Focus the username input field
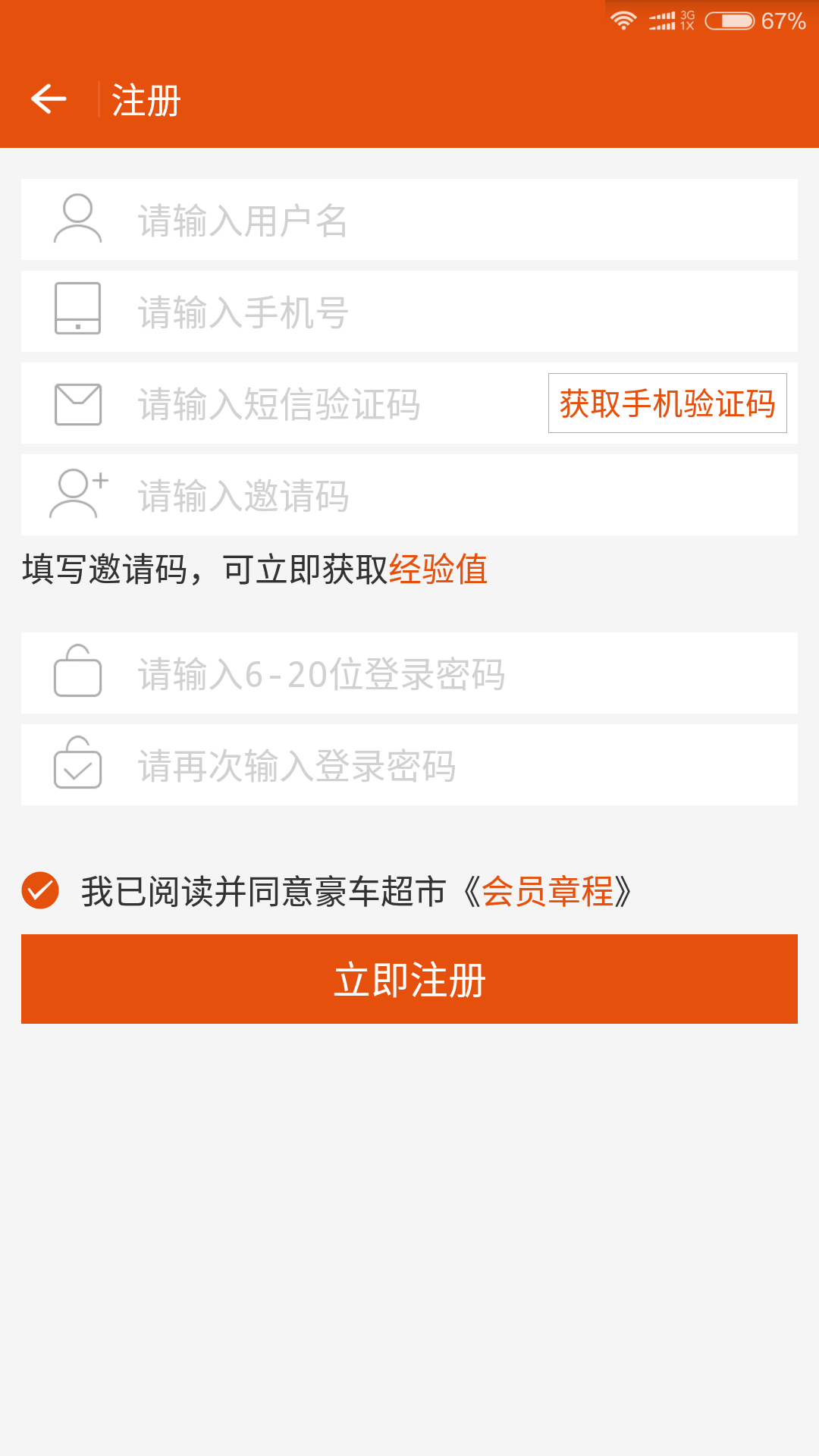Screen dimensions: 819x1456 click(x=455, y=221)
